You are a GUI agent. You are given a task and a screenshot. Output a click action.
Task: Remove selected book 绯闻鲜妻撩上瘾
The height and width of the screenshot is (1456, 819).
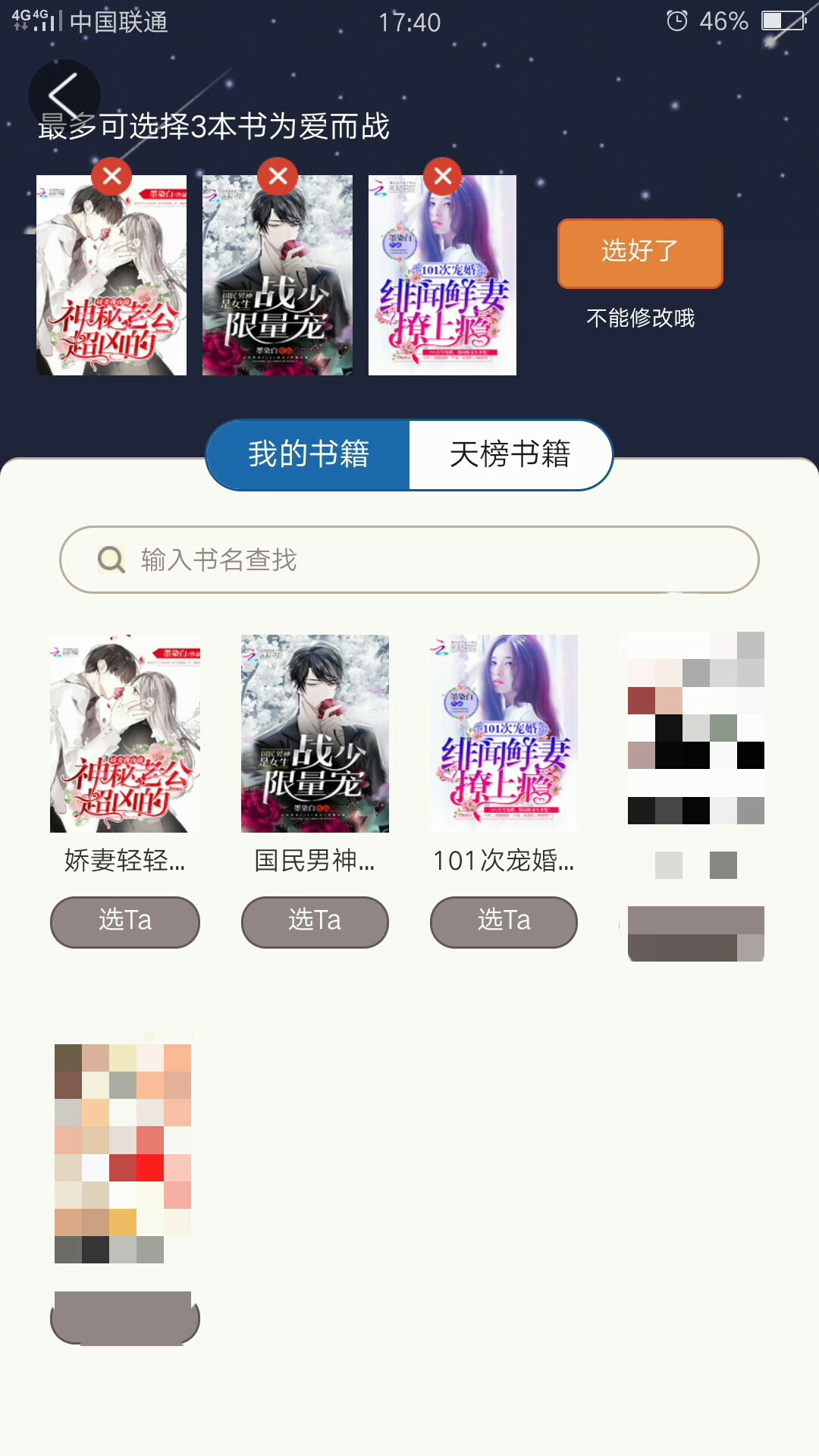(444, 177)
